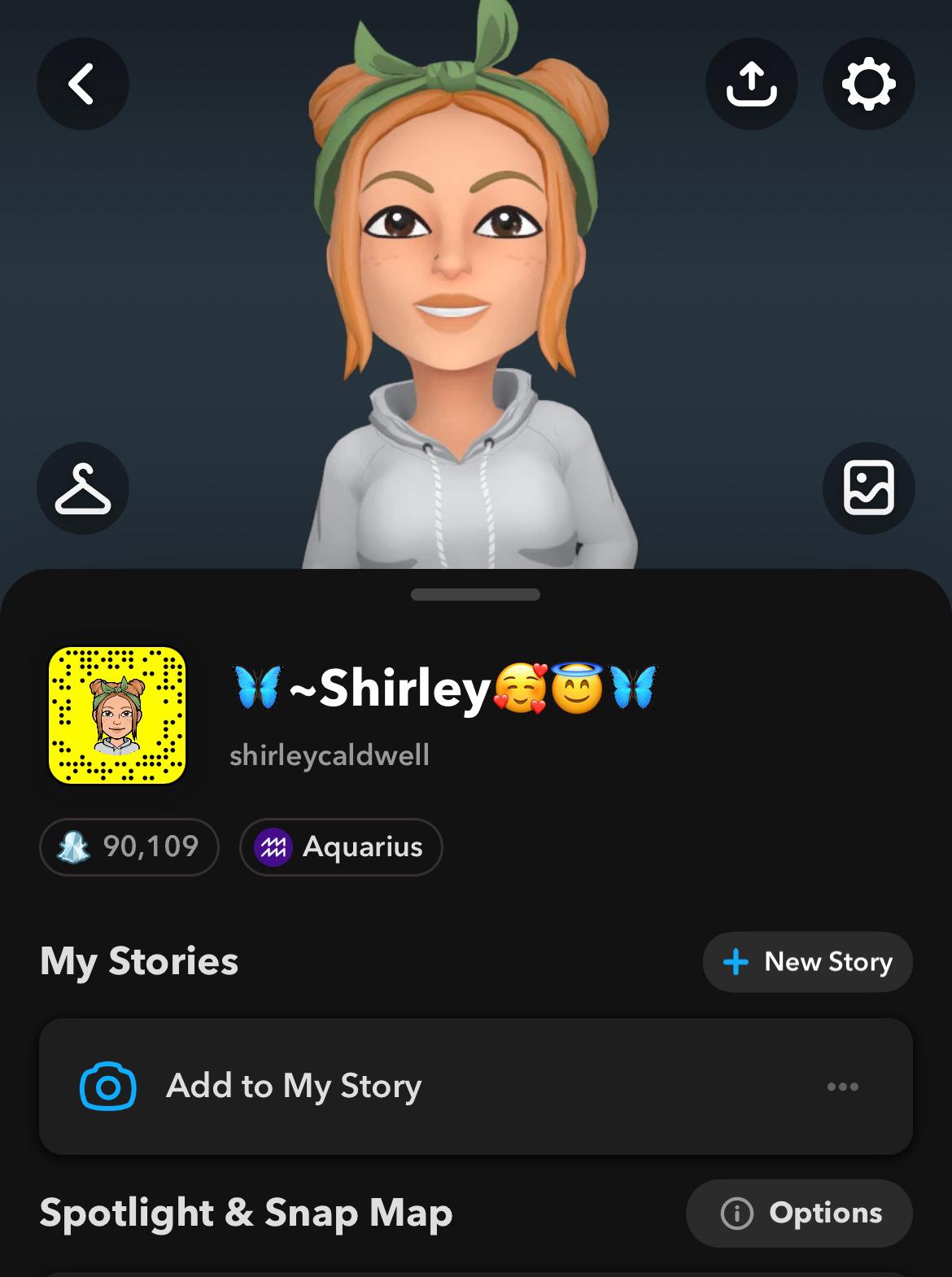This screenshot has width=952, height=1277.
Task: Change Bitmoji outfit with hanger icon
Action: pos(82,488)
